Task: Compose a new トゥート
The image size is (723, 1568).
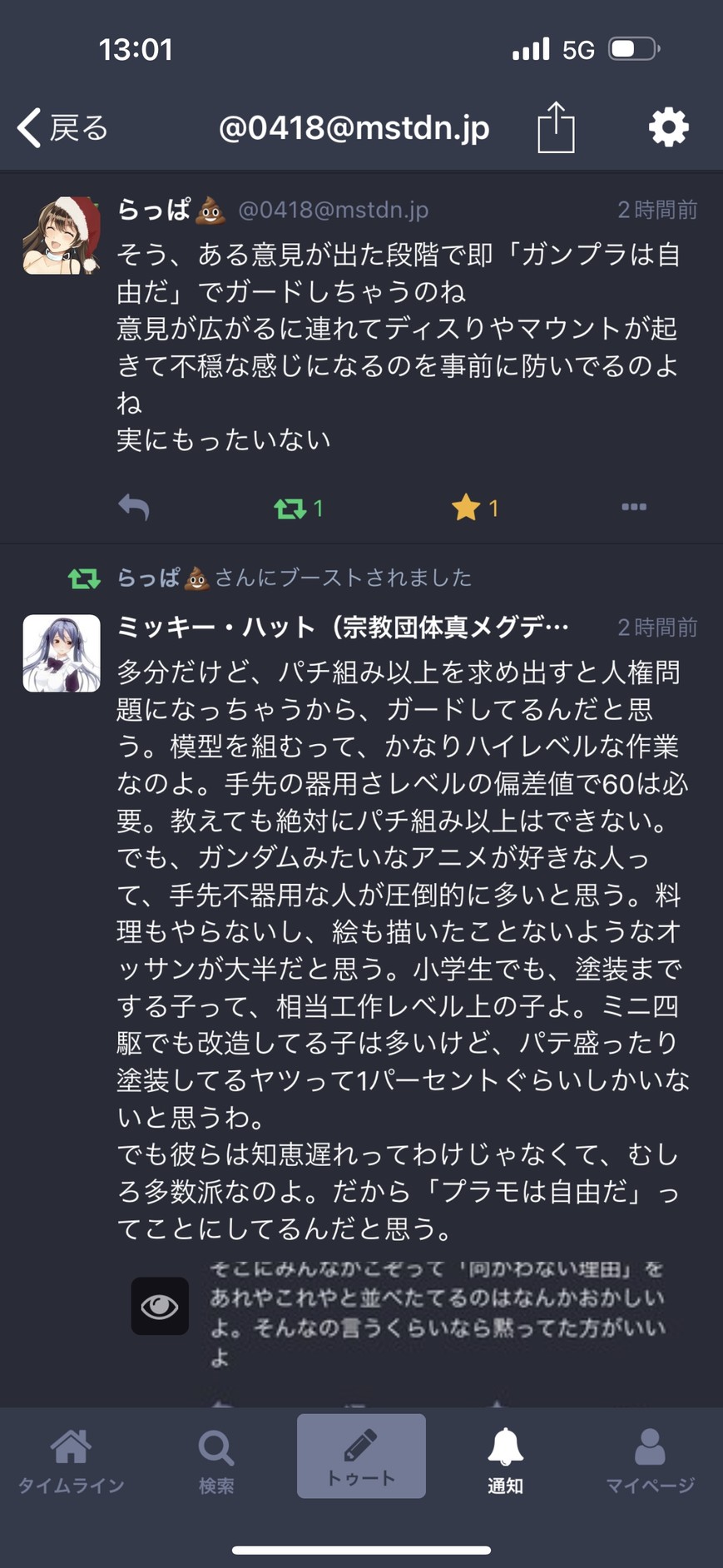Action: pyautogui.click(x=361, y=1456)
